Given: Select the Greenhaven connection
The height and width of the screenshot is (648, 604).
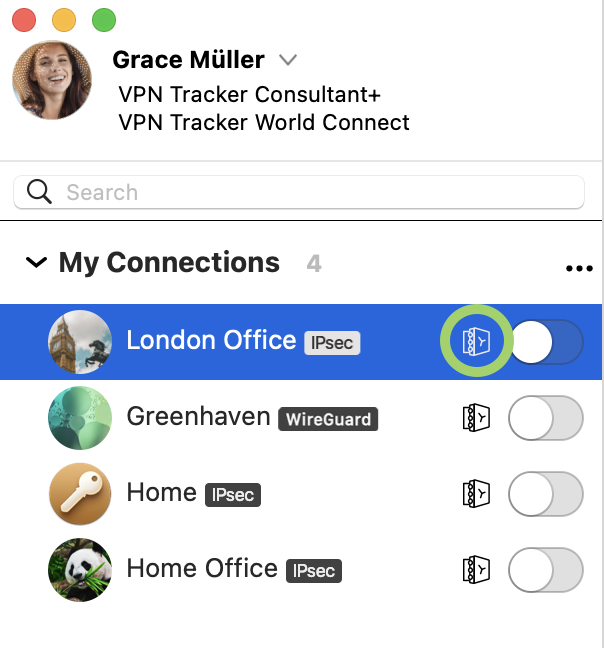Looking at the screenshot, I should point(198,416).
